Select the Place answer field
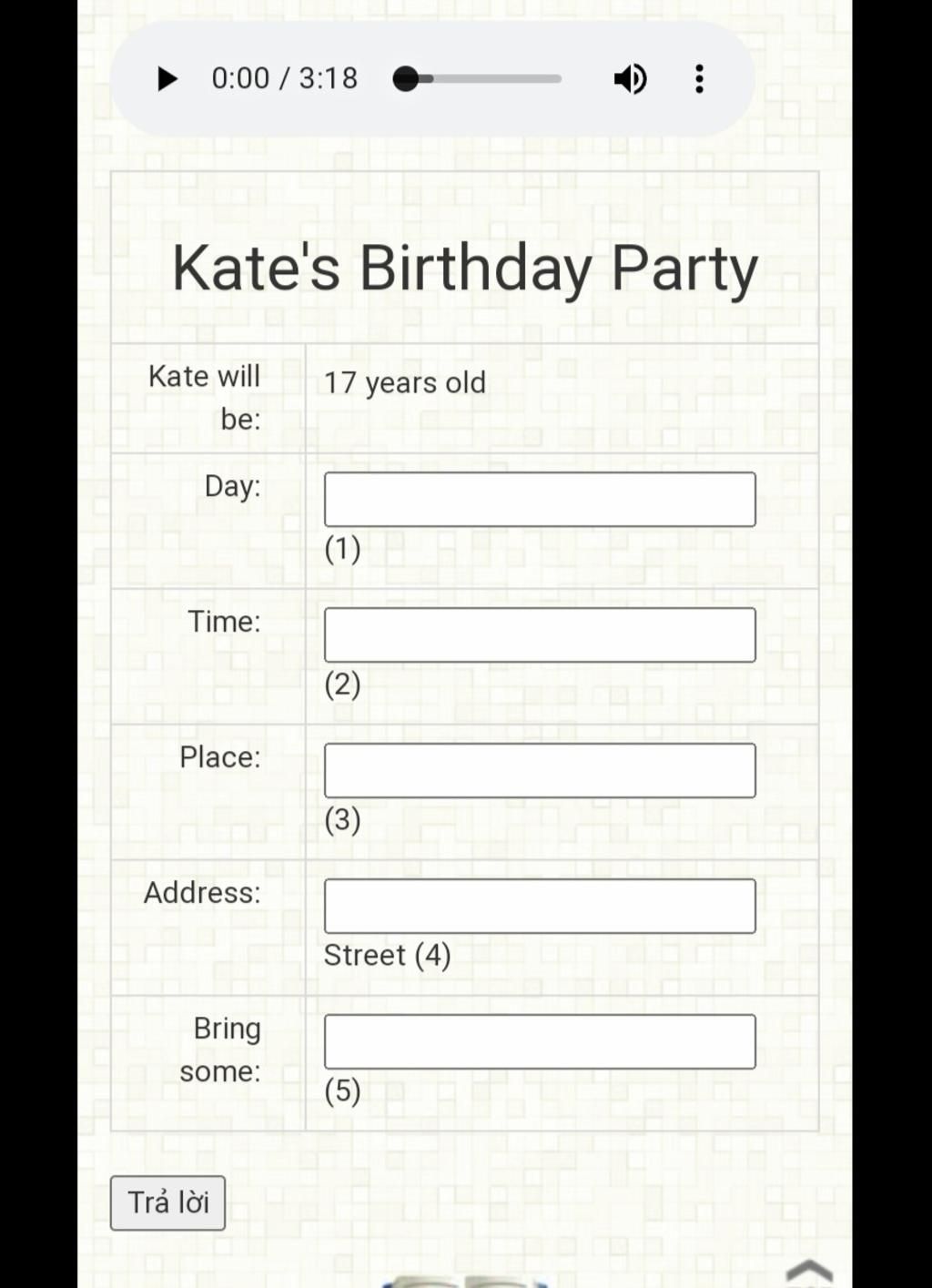 pos(540,771)
